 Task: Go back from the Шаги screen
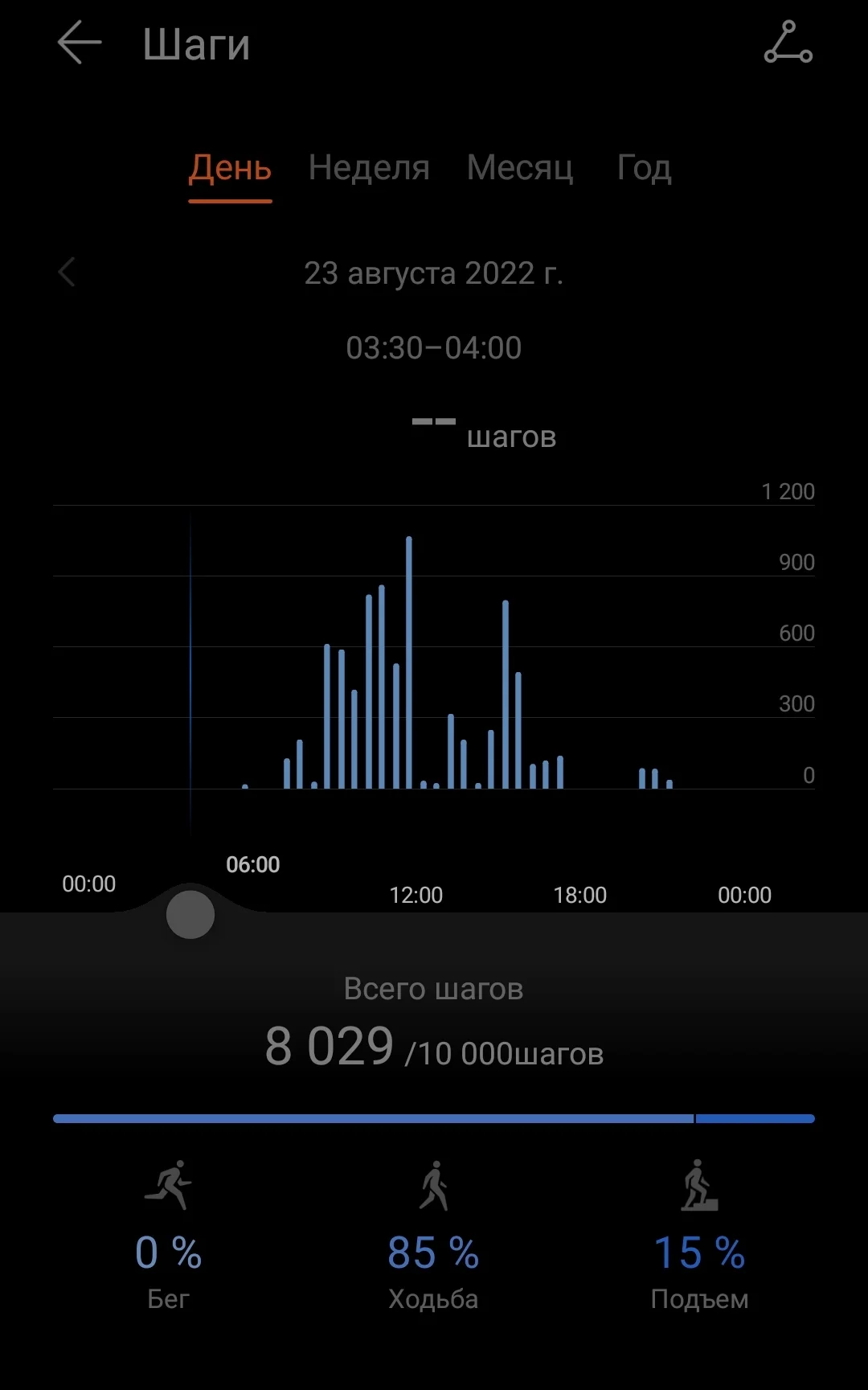(x=80, y=43)
